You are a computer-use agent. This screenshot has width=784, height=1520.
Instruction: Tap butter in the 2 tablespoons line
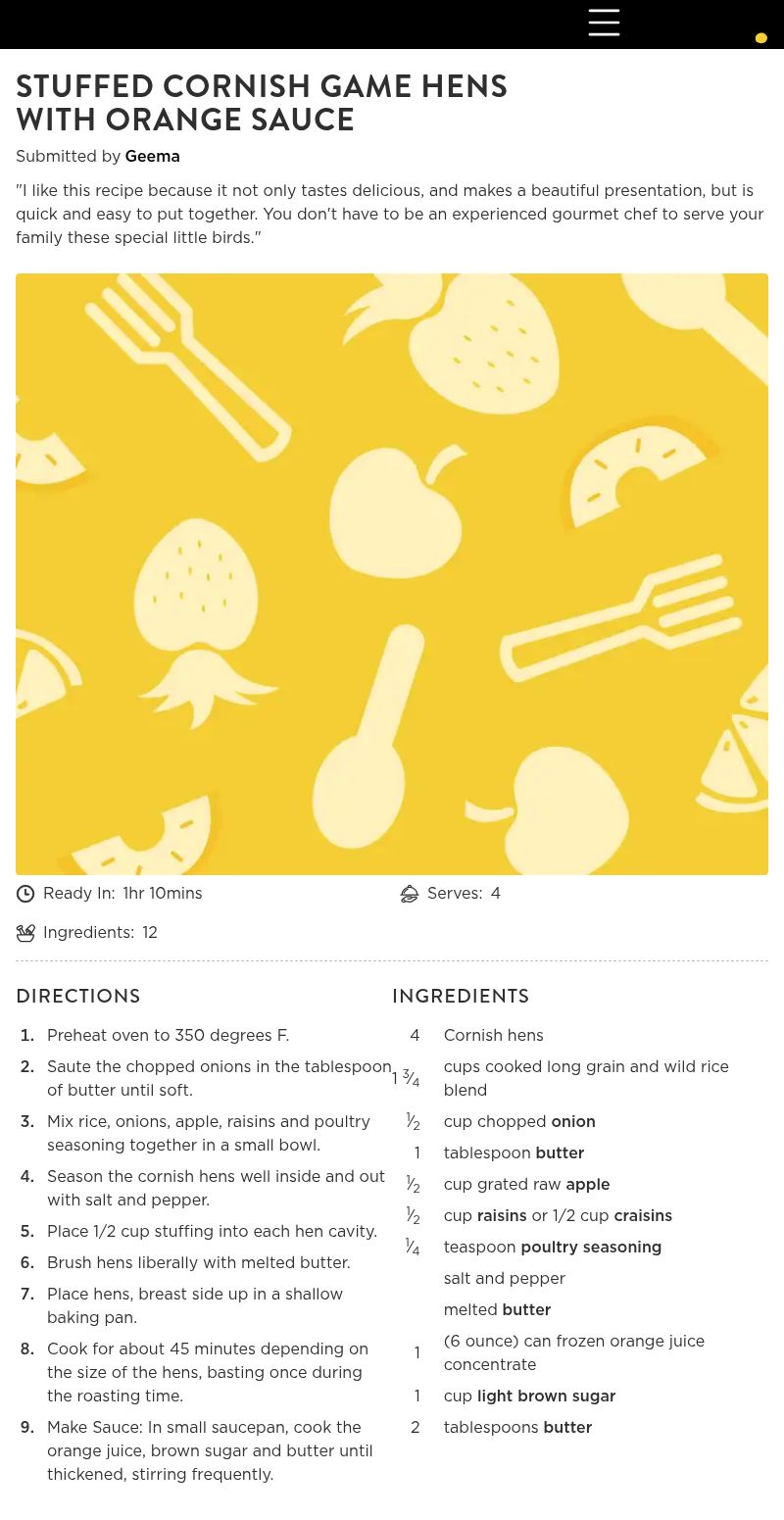tap(566, 1427)
